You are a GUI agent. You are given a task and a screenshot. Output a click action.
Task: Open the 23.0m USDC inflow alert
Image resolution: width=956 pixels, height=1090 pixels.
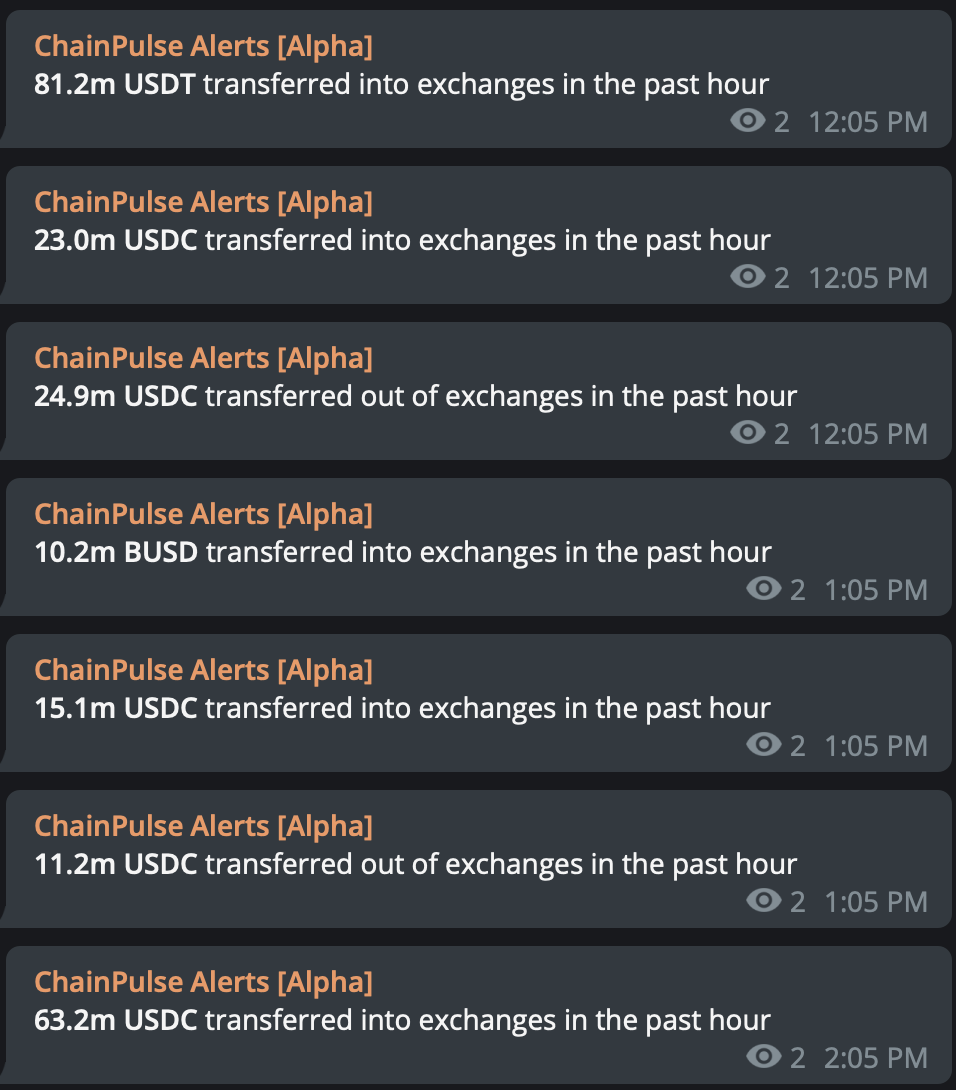coord(402,241)
